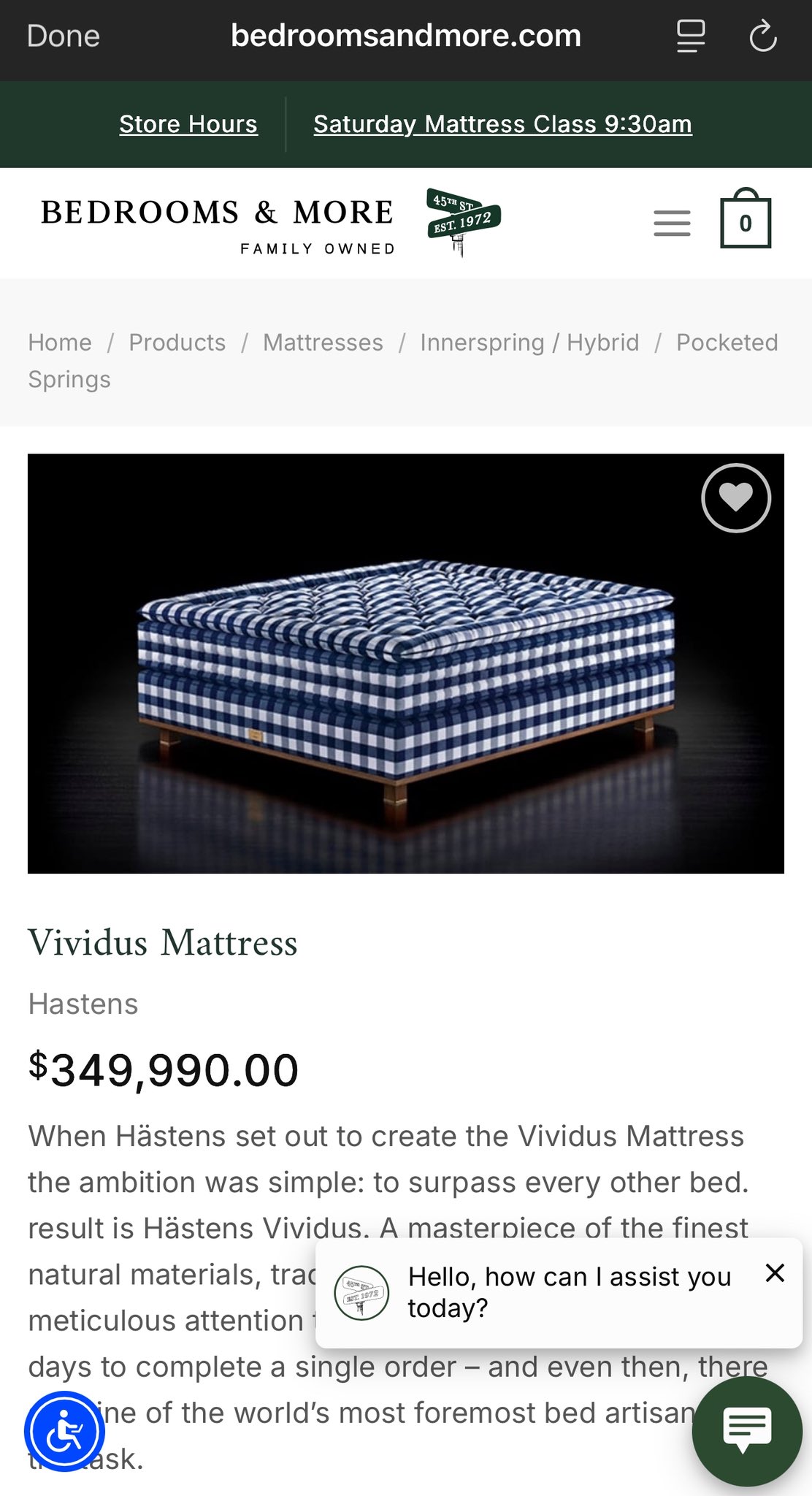Go to Home in the breadcrumb
The height and width of the screenshot is (1496, 812).
click(60, 343)
